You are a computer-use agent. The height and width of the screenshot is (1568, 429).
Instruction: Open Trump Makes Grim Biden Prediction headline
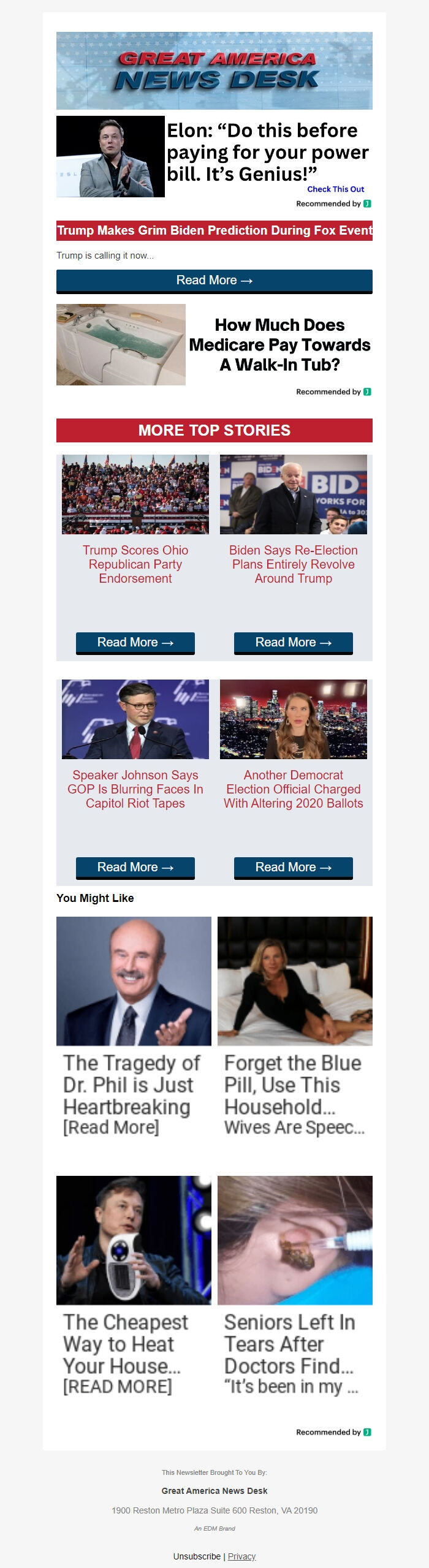point(214,230)
